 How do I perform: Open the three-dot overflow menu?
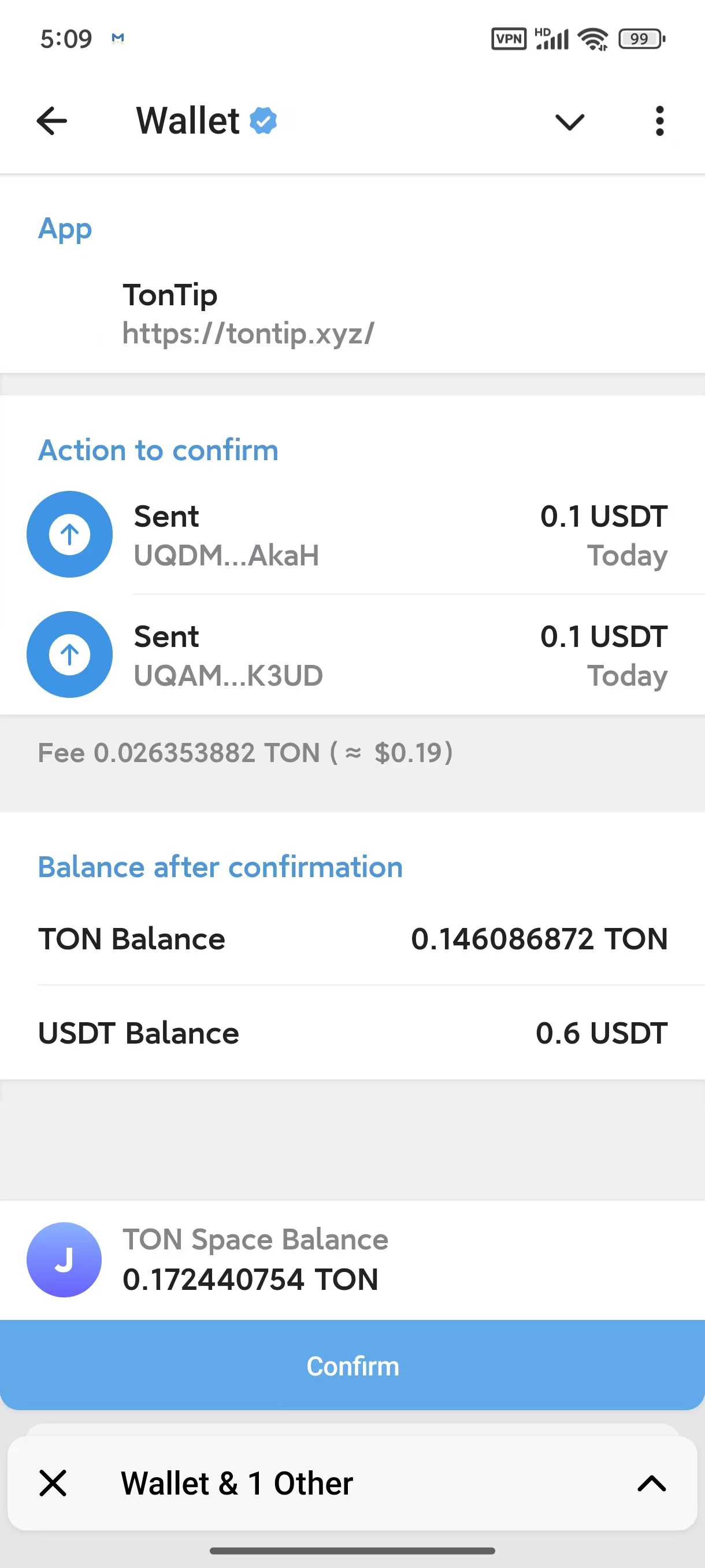pyautogui.click(x=659, y=121)
